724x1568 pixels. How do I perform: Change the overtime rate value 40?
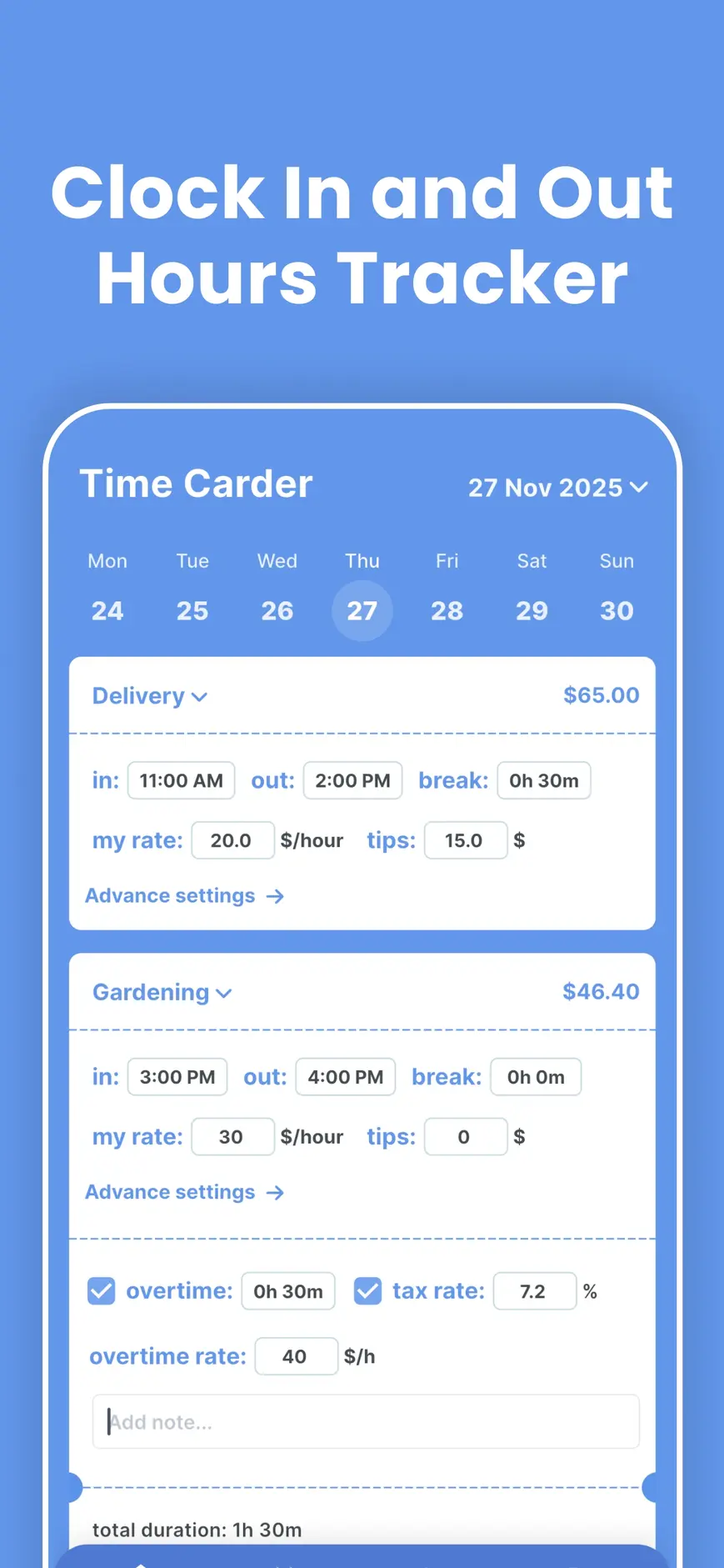pyautogui.click(x=296, y=1356)
